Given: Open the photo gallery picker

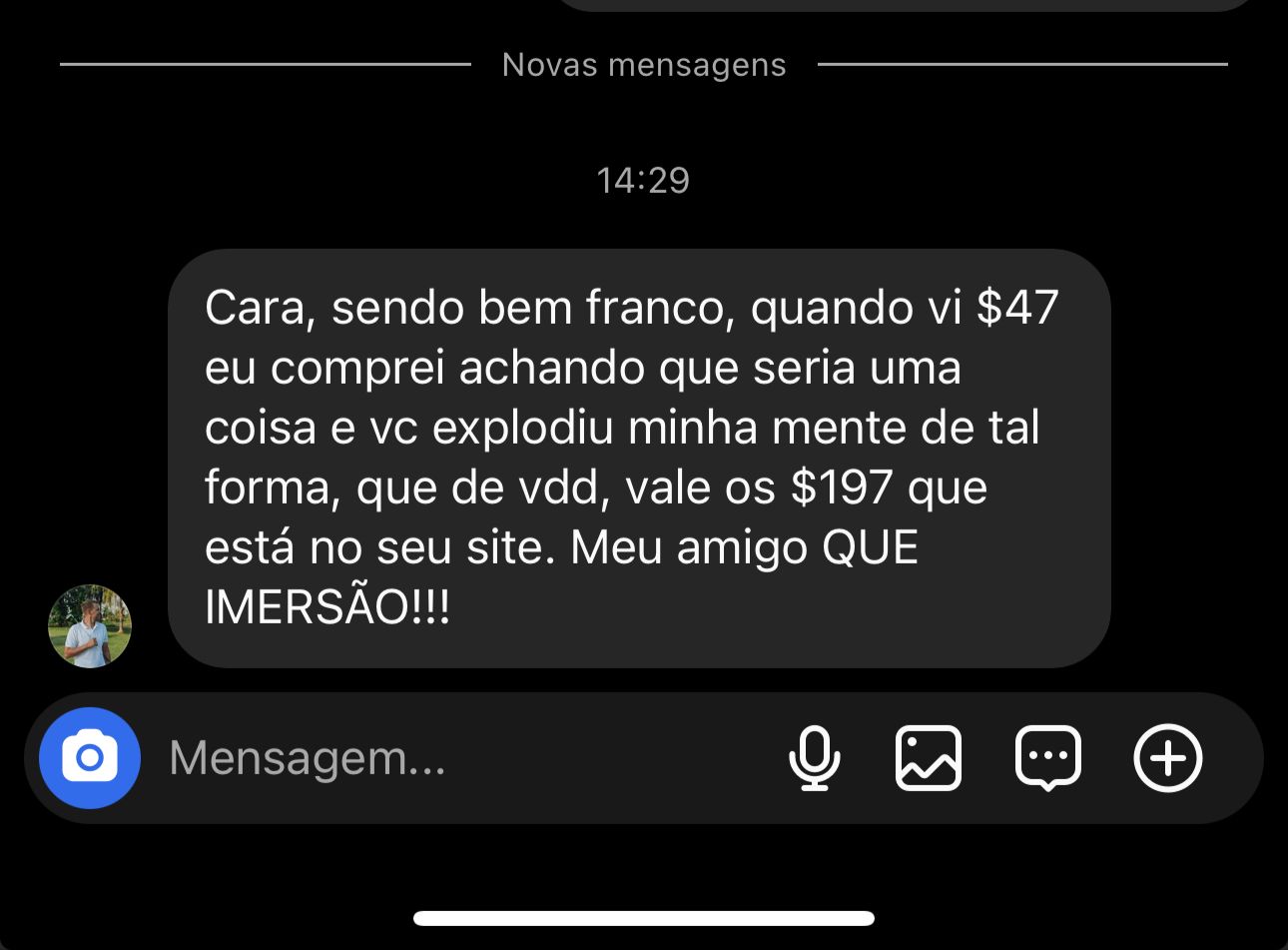Looking at the screenshot, I should click(929, 758).
